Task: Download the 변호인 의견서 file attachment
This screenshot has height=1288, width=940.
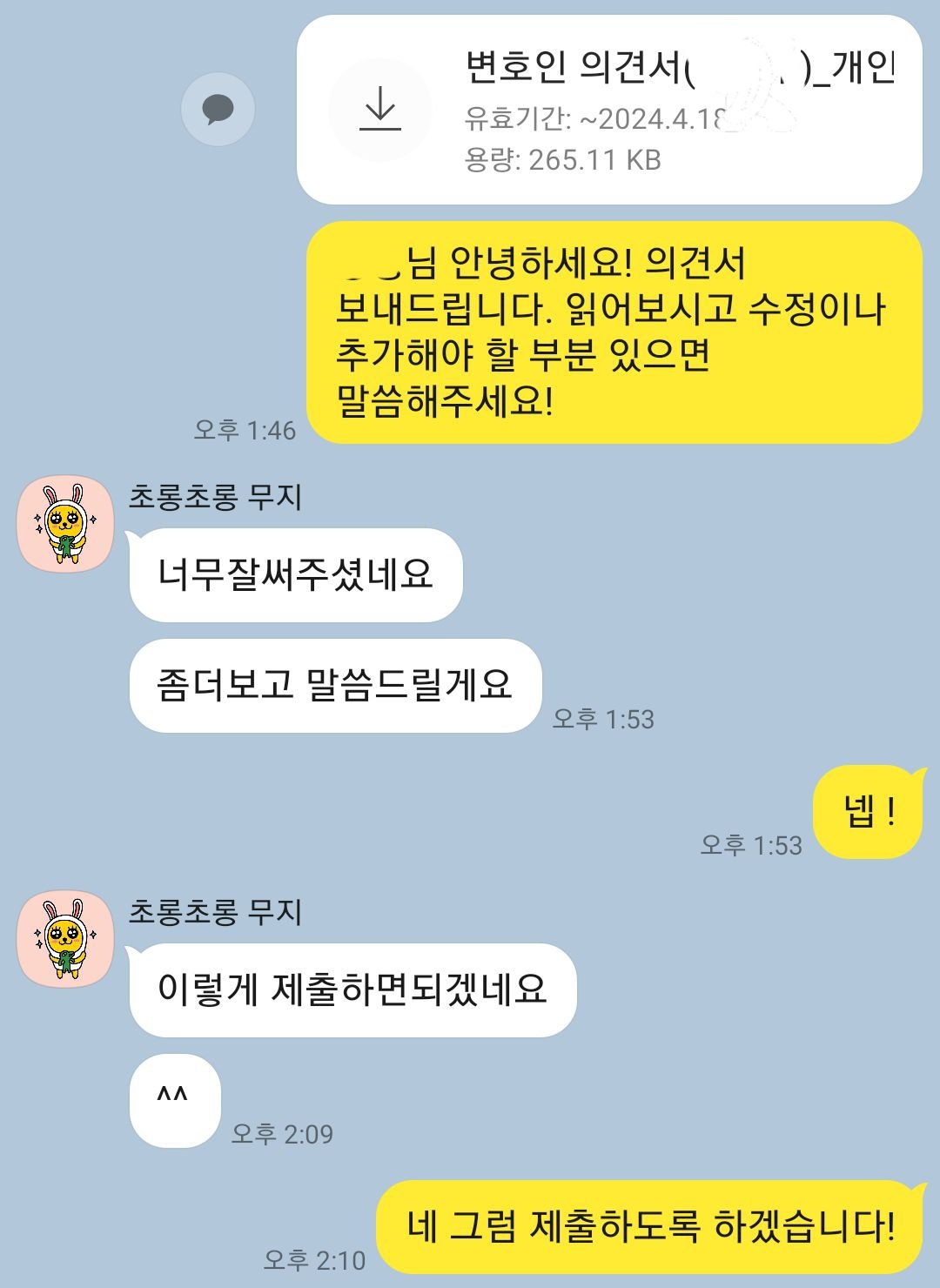Action: (x=380, y=111)
